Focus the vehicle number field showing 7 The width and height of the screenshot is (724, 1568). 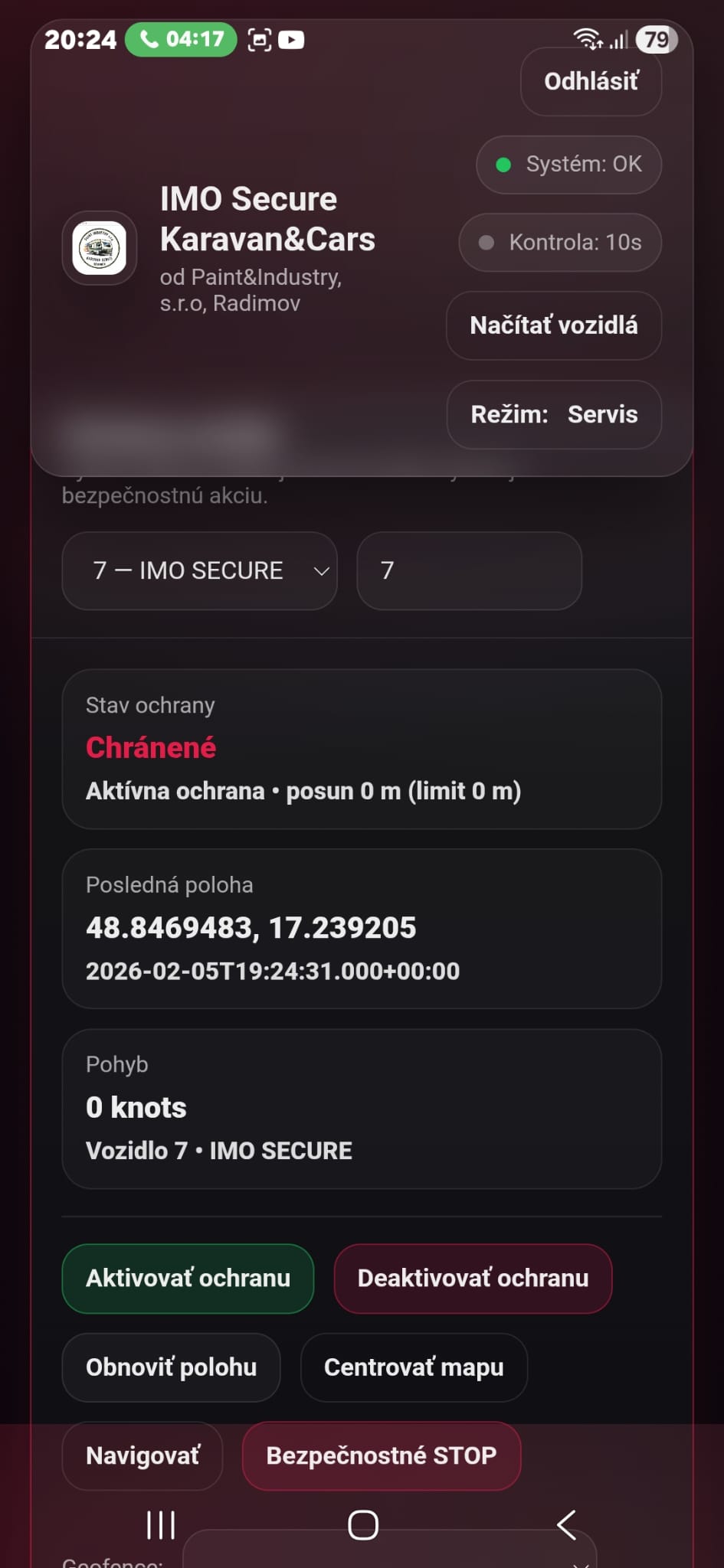pos(468,571)
